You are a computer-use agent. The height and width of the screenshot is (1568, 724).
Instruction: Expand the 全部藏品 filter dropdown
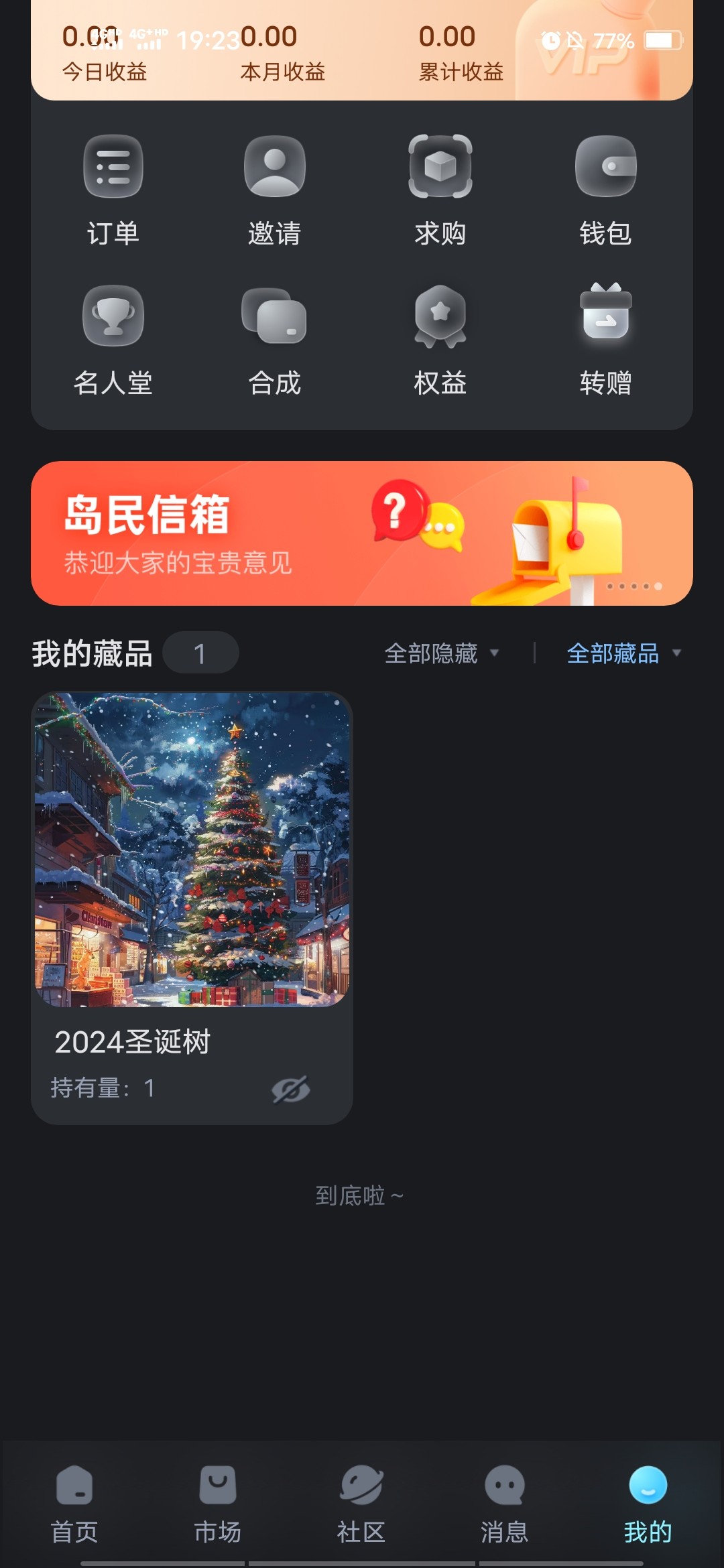(623, 653)
